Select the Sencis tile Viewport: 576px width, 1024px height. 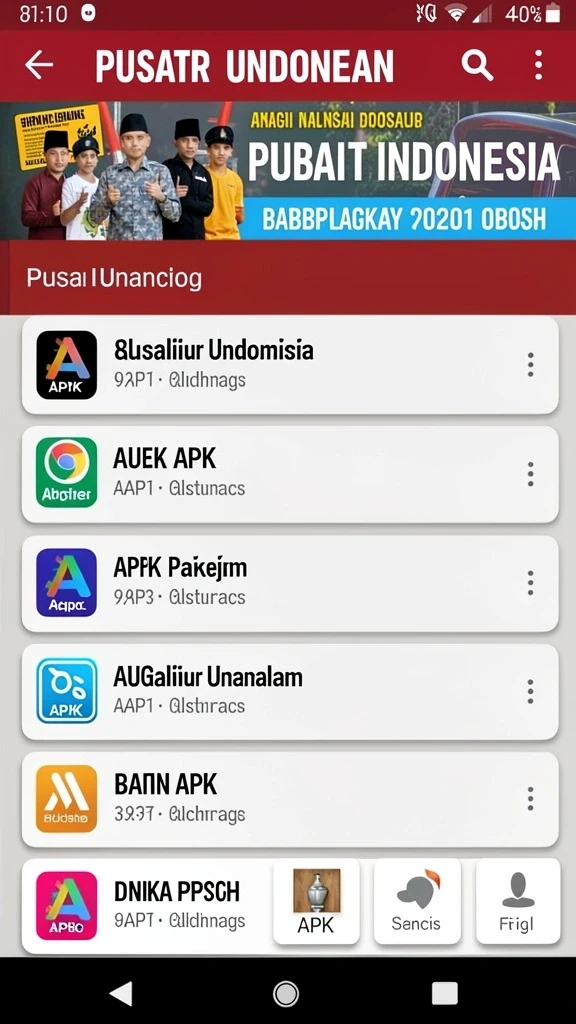[417, 901]
